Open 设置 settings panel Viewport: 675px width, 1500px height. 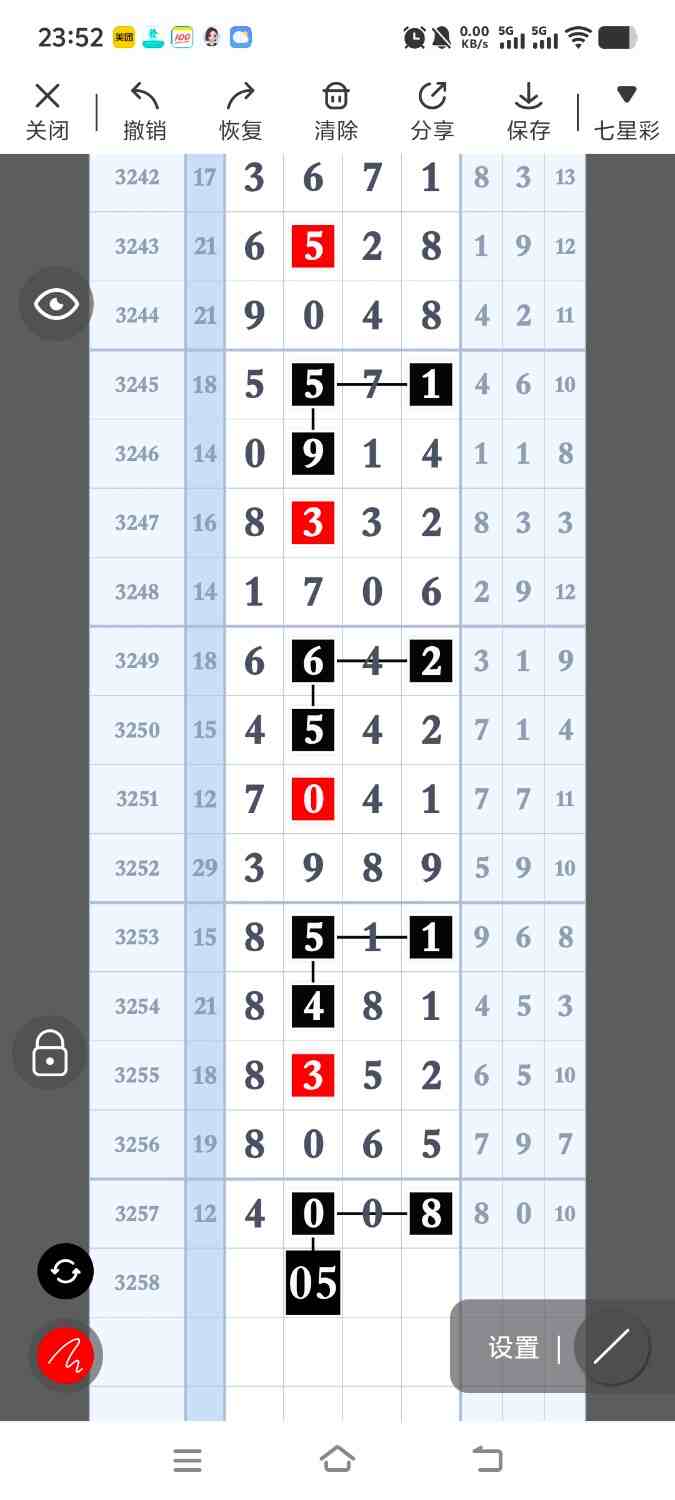514,1348
